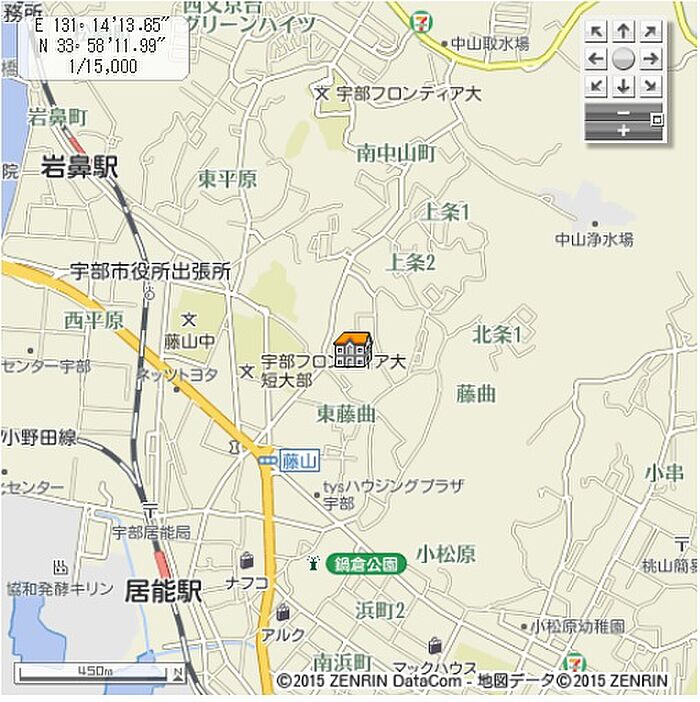Pan the map down with the down arrow

tap(624, 86)
